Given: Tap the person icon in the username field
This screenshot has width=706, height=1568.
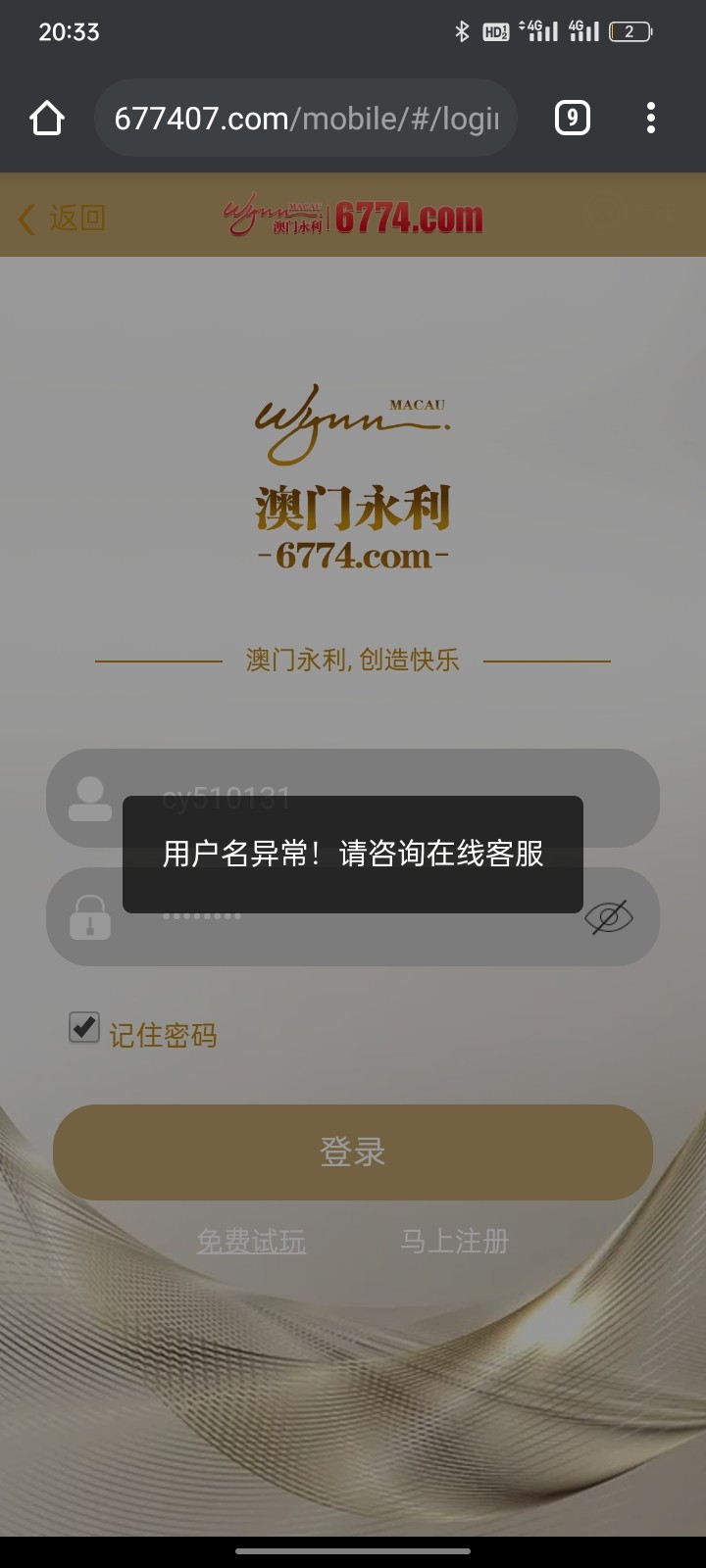Looking at the screenshot, I should (88, 799).
